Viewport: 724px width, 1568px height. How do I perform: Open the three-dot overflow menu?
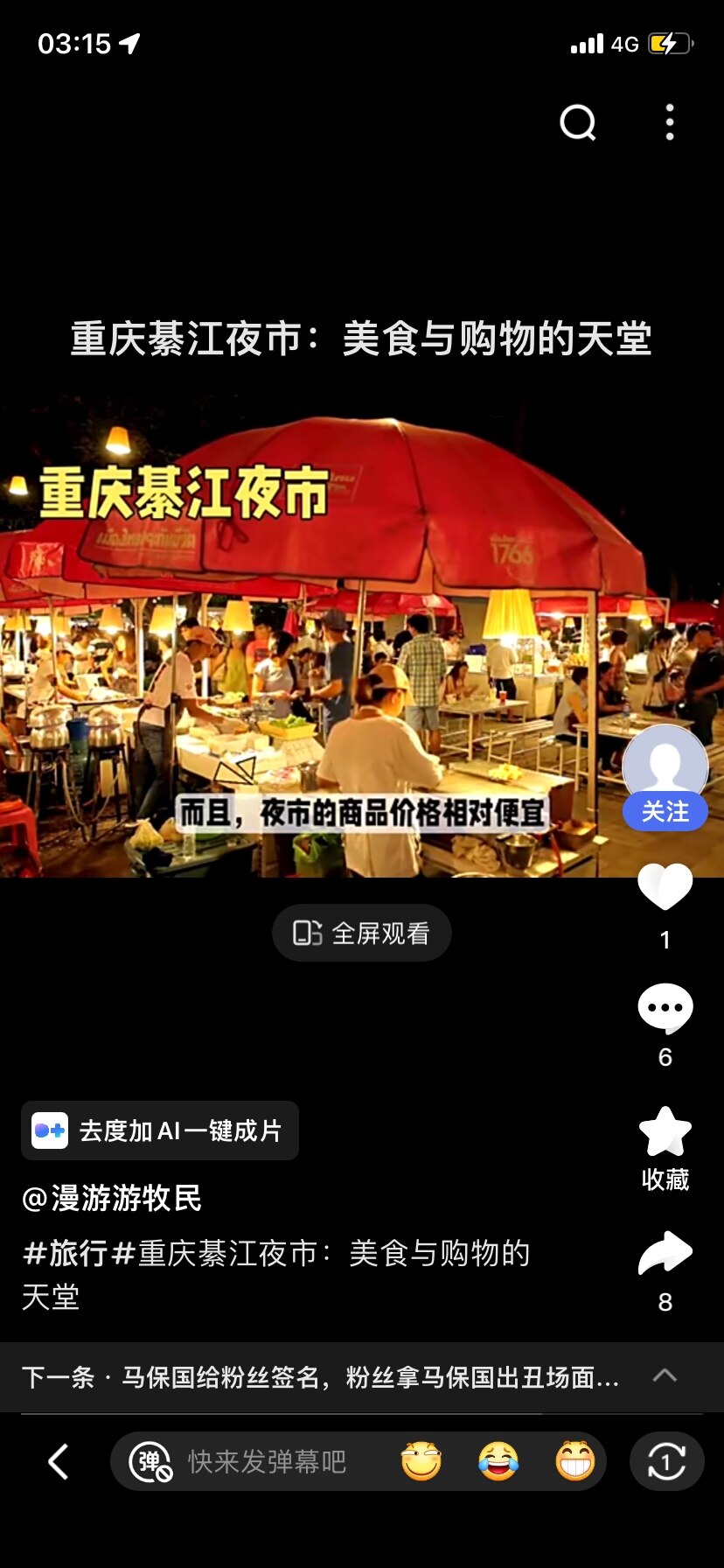[x=670, y=122]
